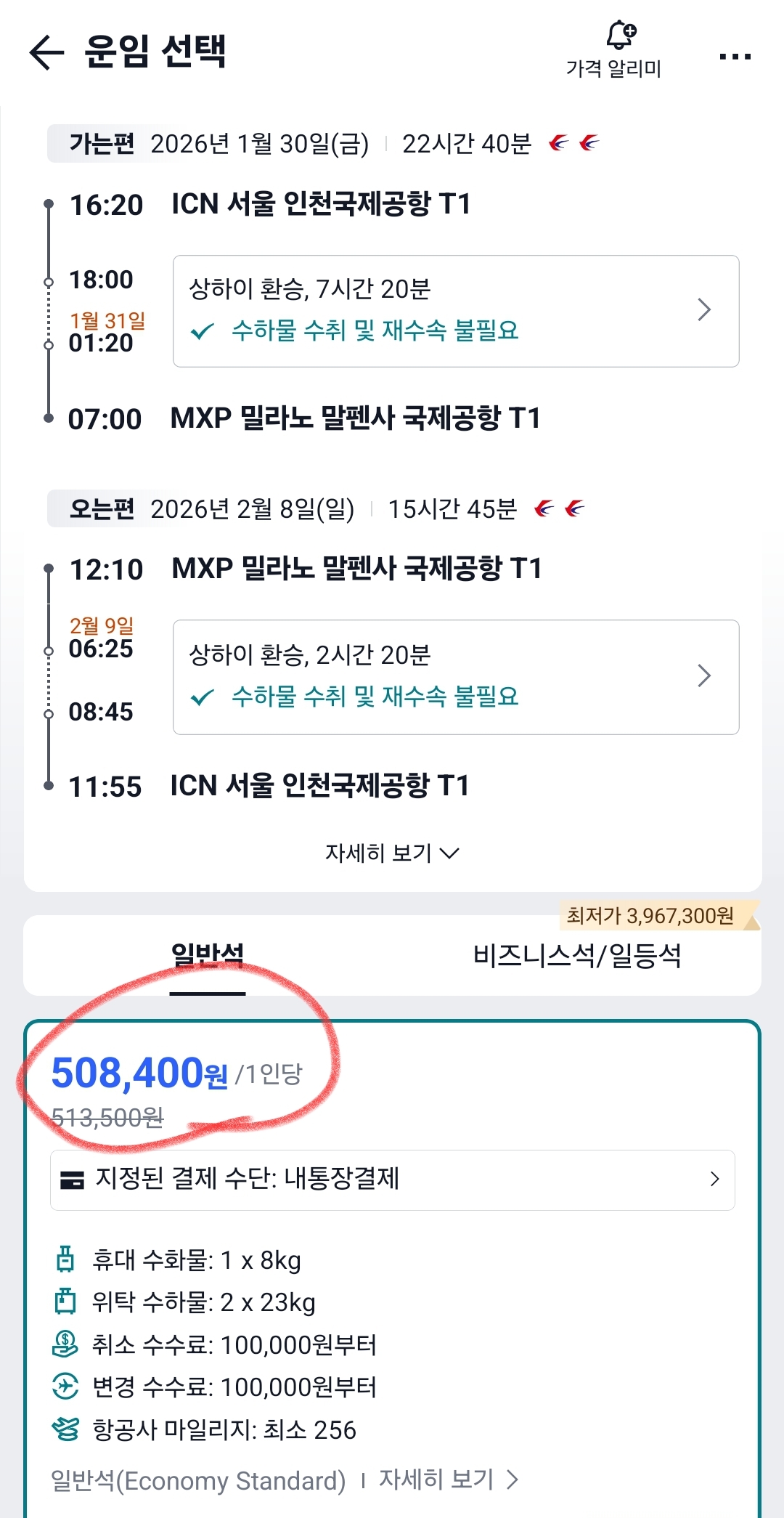This screenshot has width=784, height=1518.
Task: Open 지정된 결제 수단: 내통장결제 row
Action: click(392, 1180)
